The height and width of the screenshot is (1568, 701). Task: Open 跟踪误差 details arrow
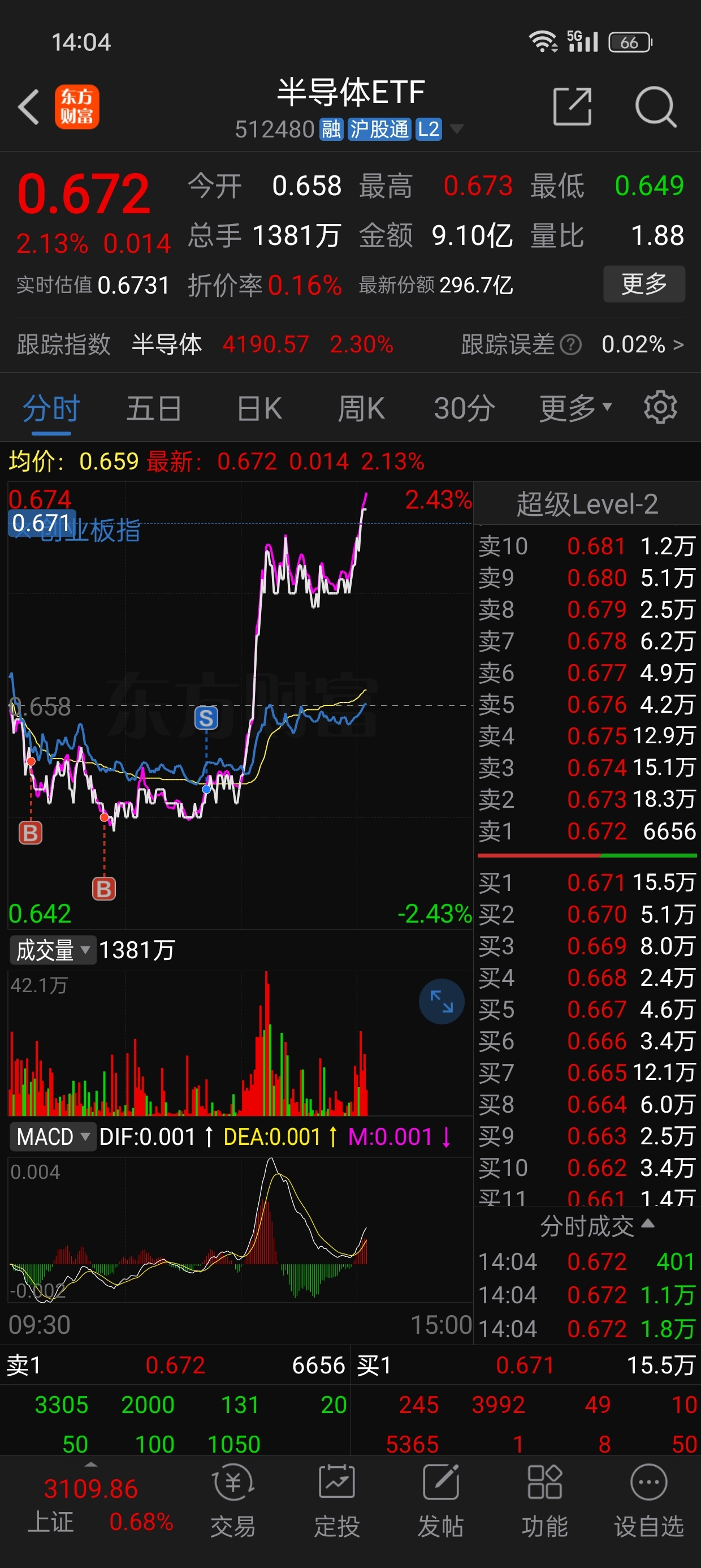pos(678,344)
